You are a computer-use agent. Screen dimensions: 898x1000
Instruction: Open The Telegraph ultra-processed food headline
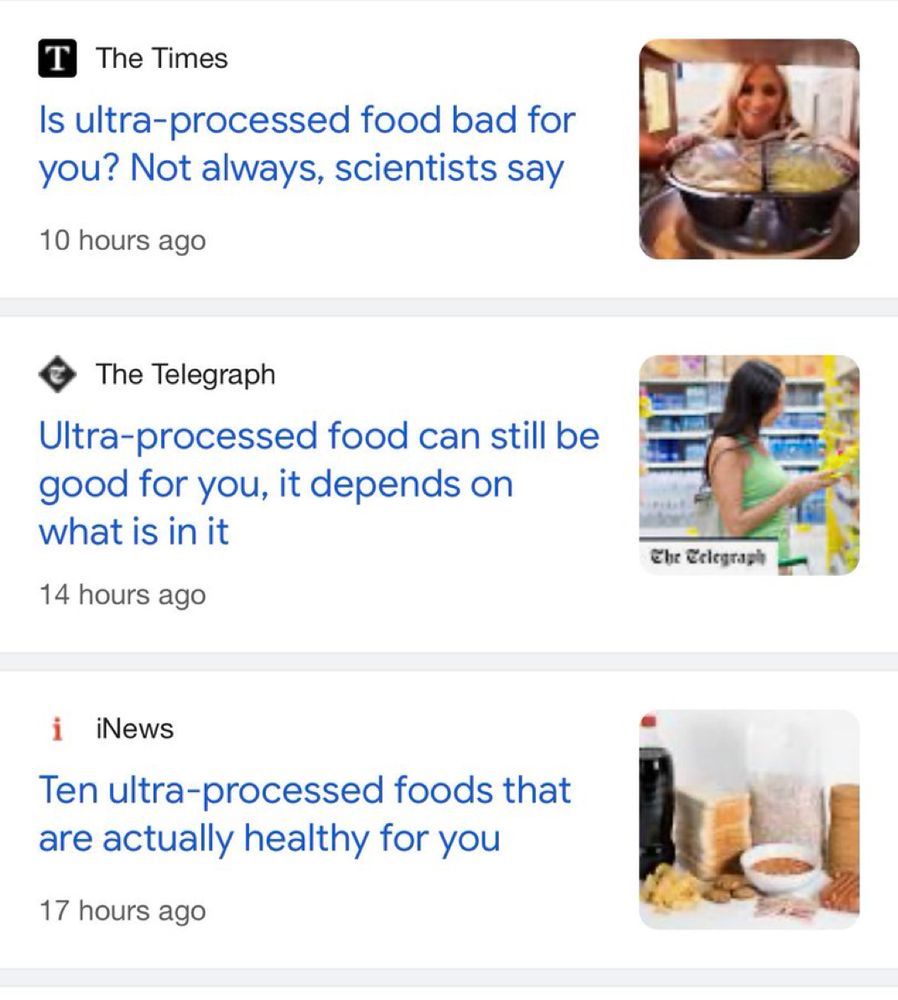click(x=318, y=484)
